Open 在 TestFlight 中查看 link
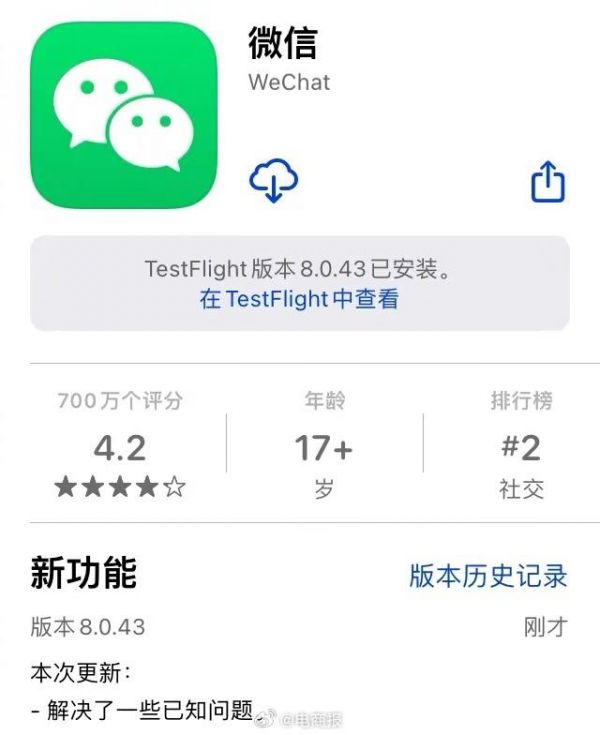The image size is (600, 735). [x=299, y=298]
